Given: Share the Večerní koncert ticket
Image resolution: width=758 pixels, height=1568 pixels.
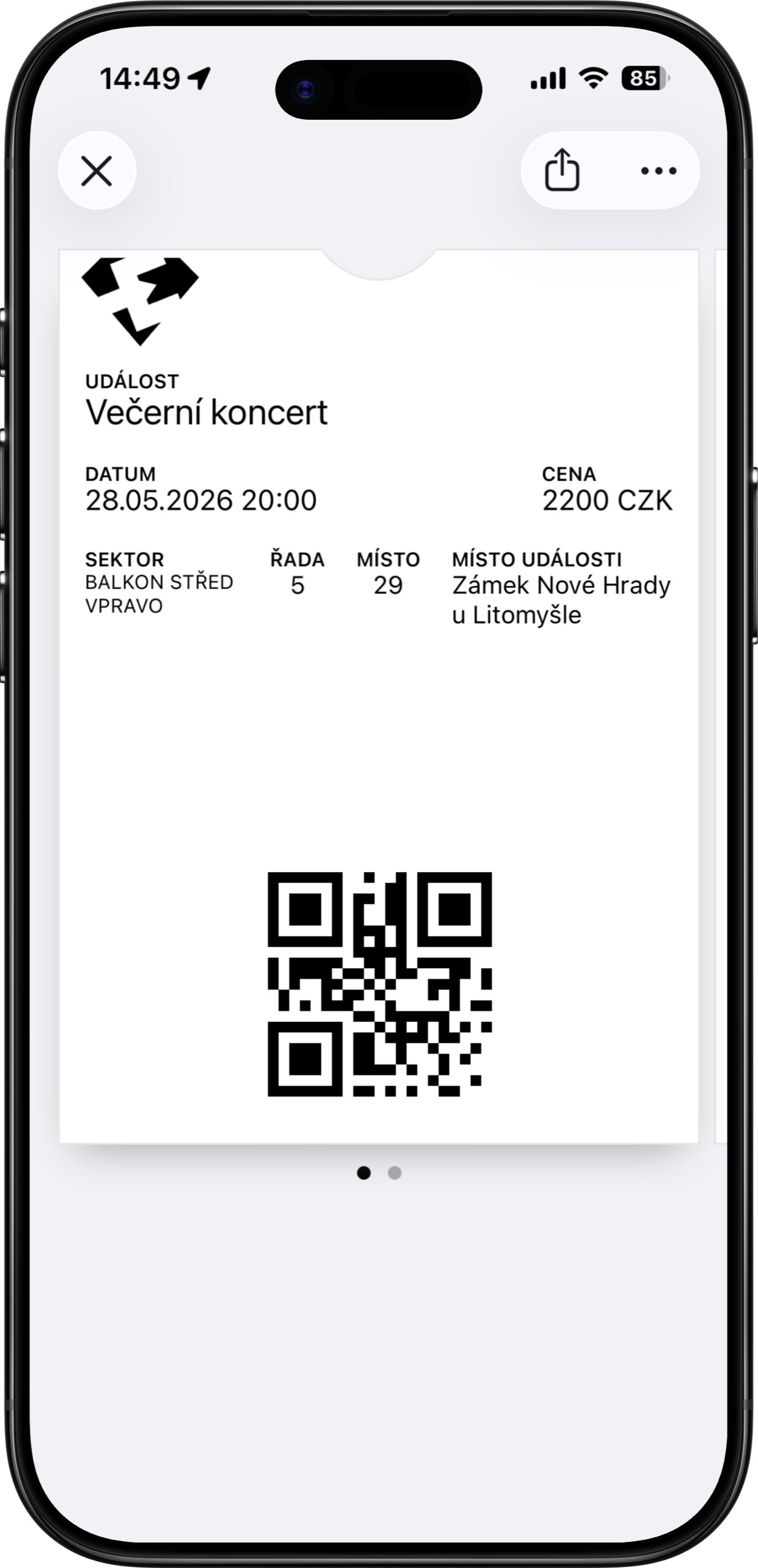Looking at the screenshot, I should tap(561, 170).
